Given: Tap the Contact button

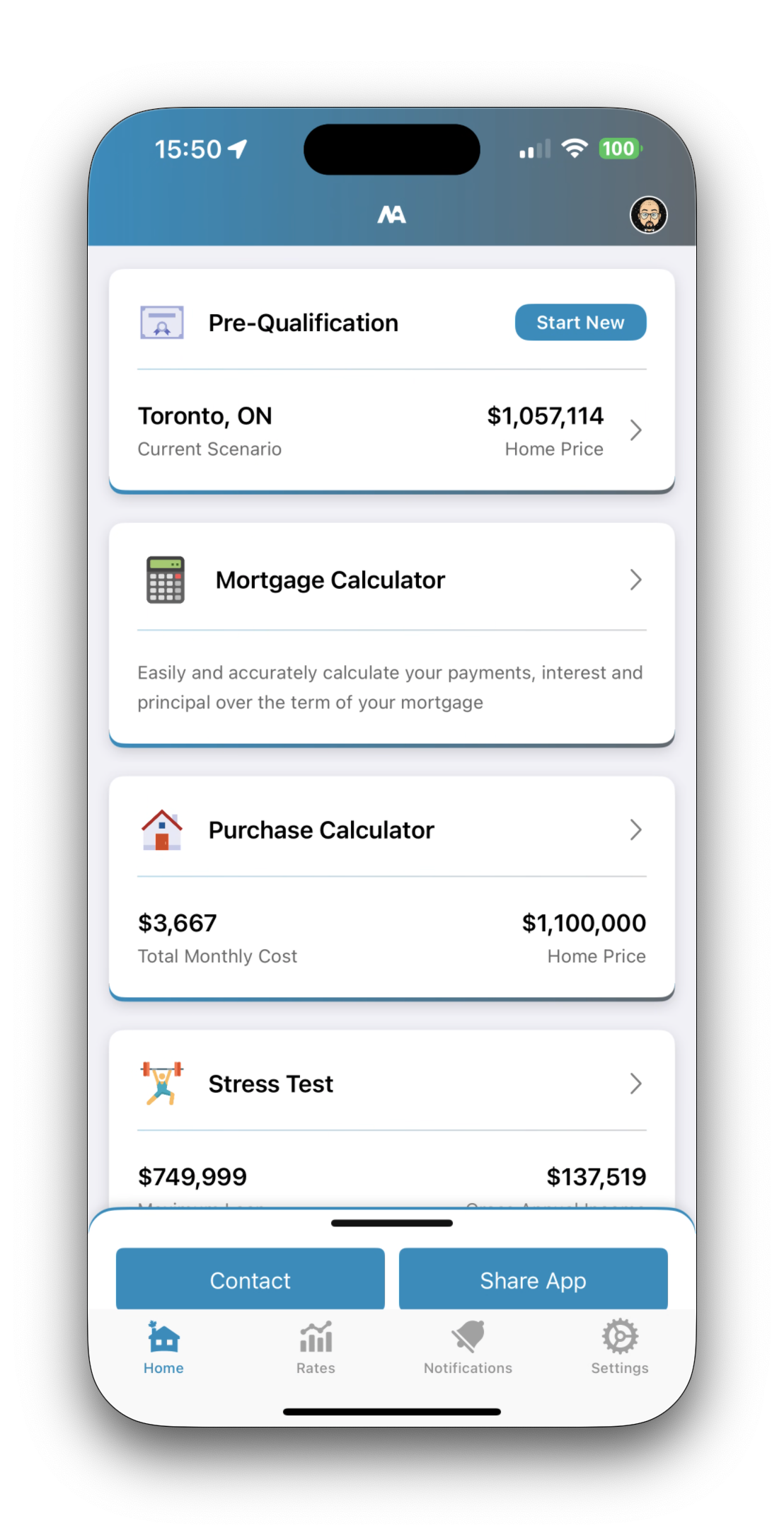Looking at the screenshot, I should coord(250,1280).
